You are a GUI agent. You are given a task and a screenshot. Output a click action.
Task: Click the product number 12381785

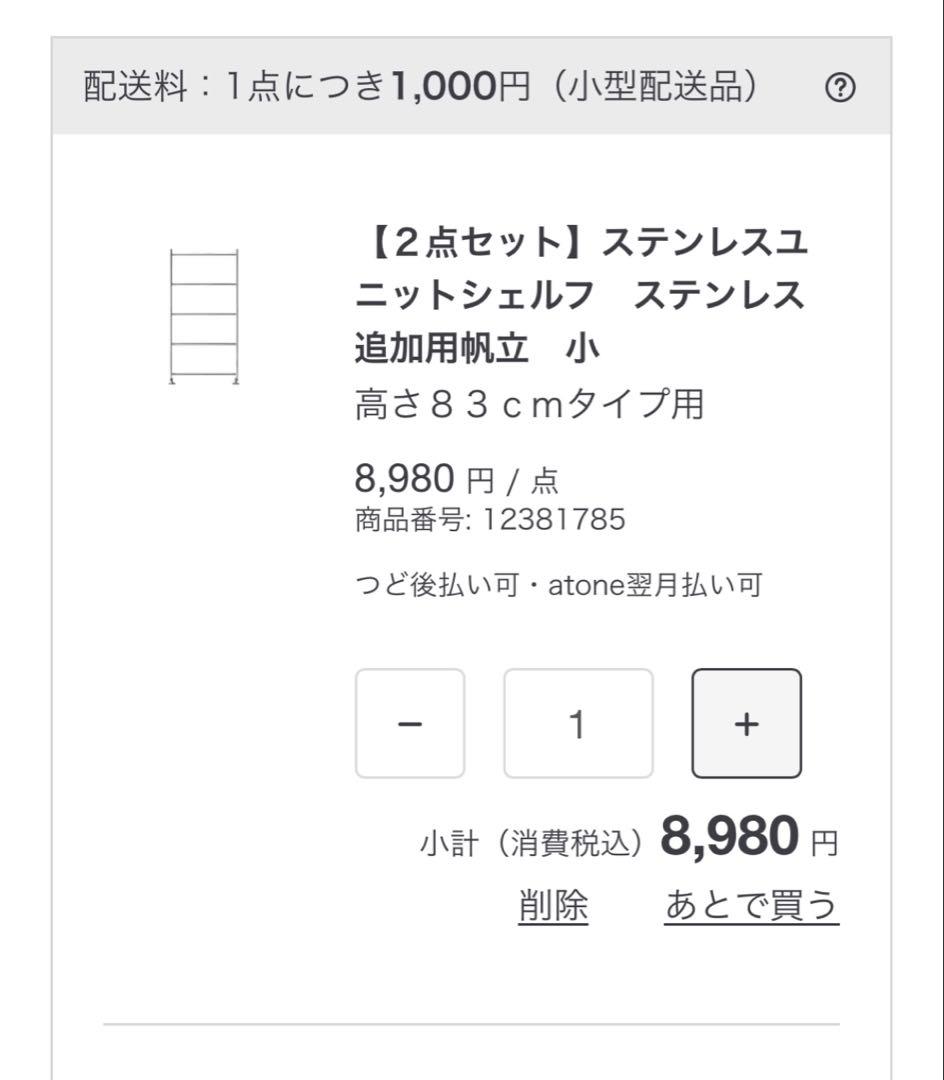coord(490,520)
